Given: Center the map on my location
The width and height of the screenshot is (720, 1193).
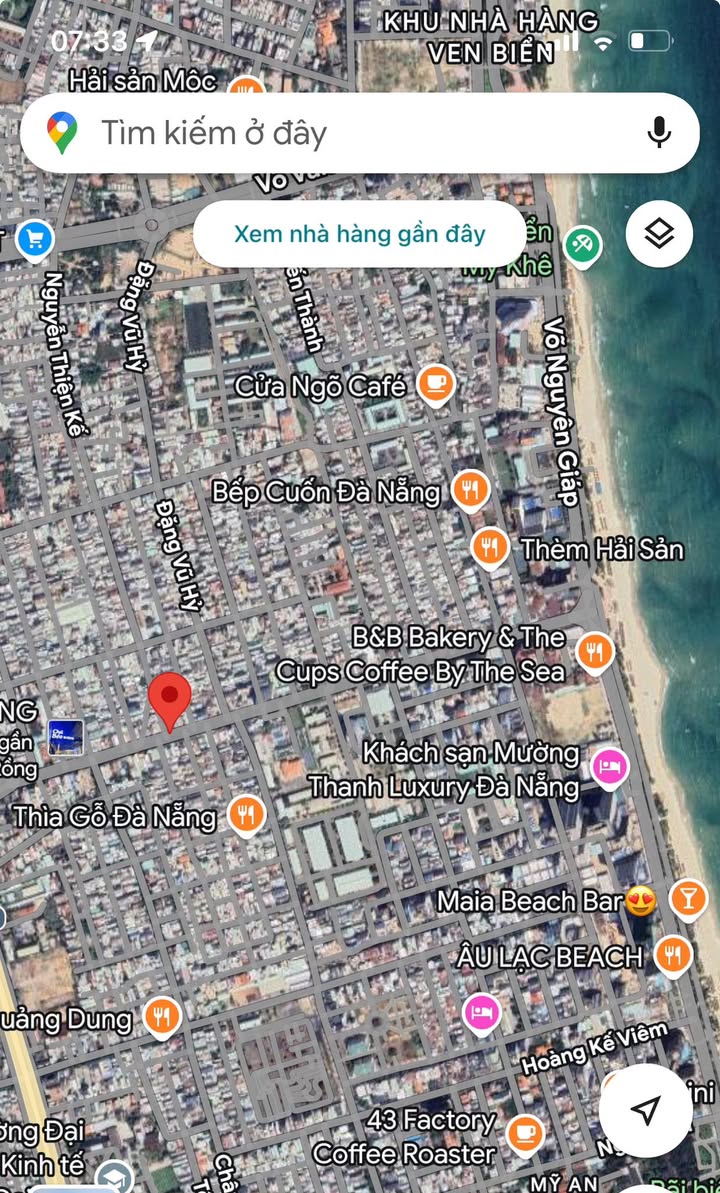Looking at the screenshot, I should tap(646, 1110).
